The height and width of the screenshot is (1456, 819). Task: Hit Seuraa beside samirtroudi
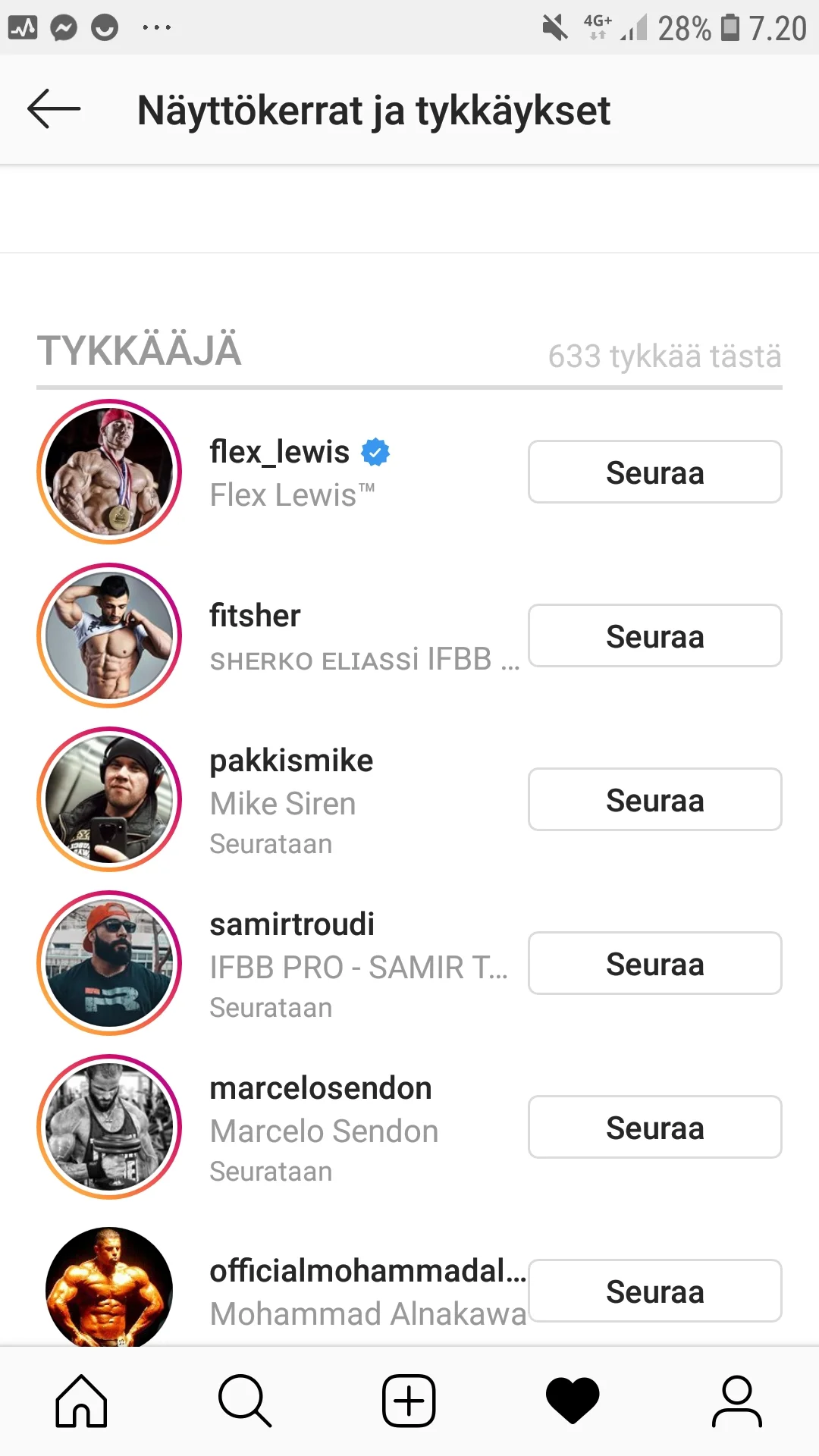point(654,963)
